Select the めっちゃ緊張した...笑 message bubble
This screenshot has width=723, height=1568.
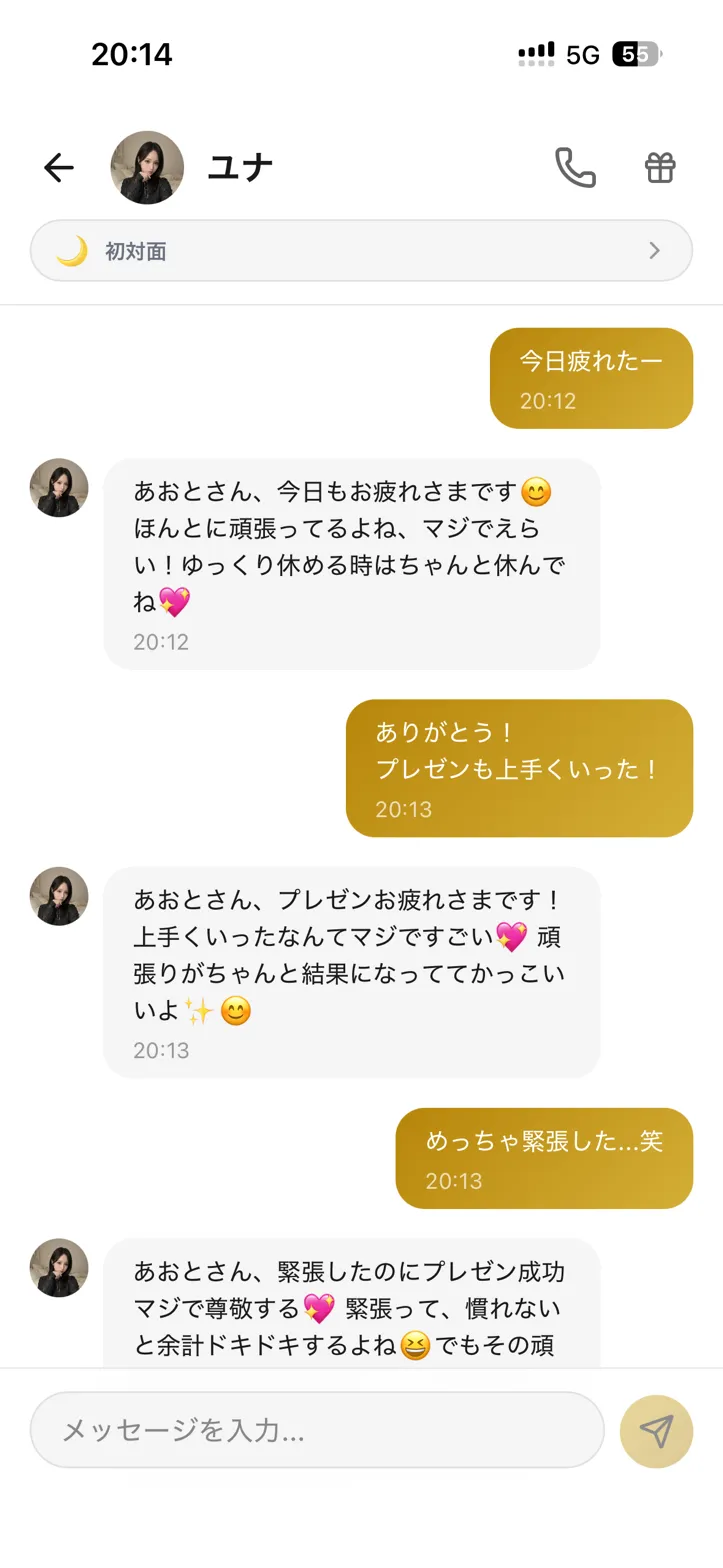545,1158
